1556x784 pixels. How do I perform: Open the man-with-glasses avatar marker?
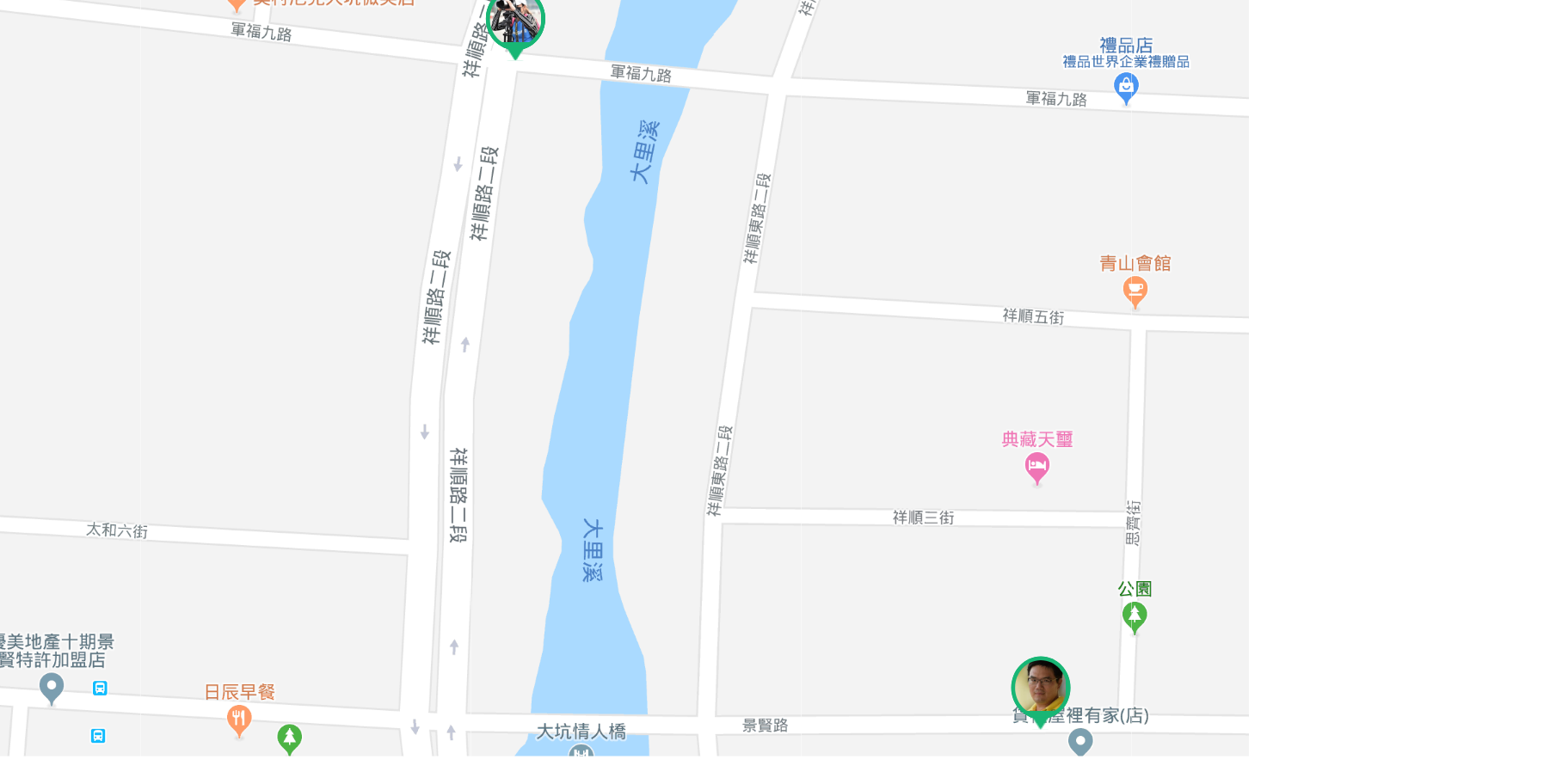point(1040,688)
